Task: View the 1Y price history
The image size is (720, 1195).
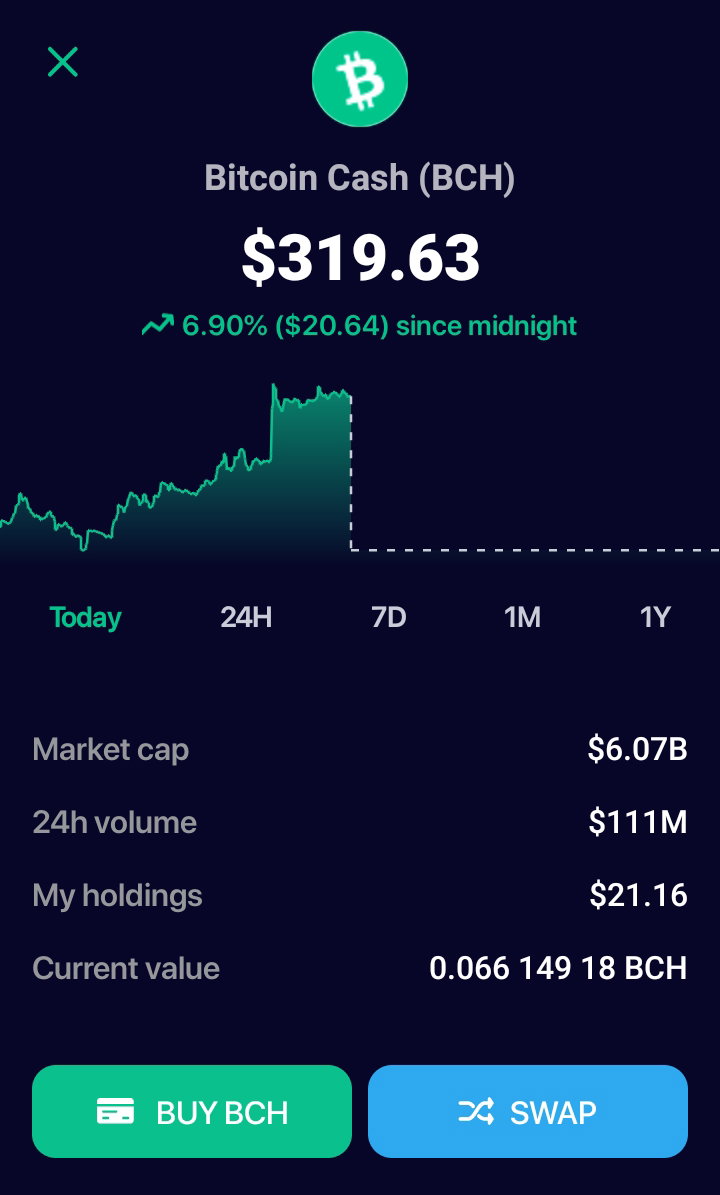Action: pyautogui.click(x=654, y=617)
